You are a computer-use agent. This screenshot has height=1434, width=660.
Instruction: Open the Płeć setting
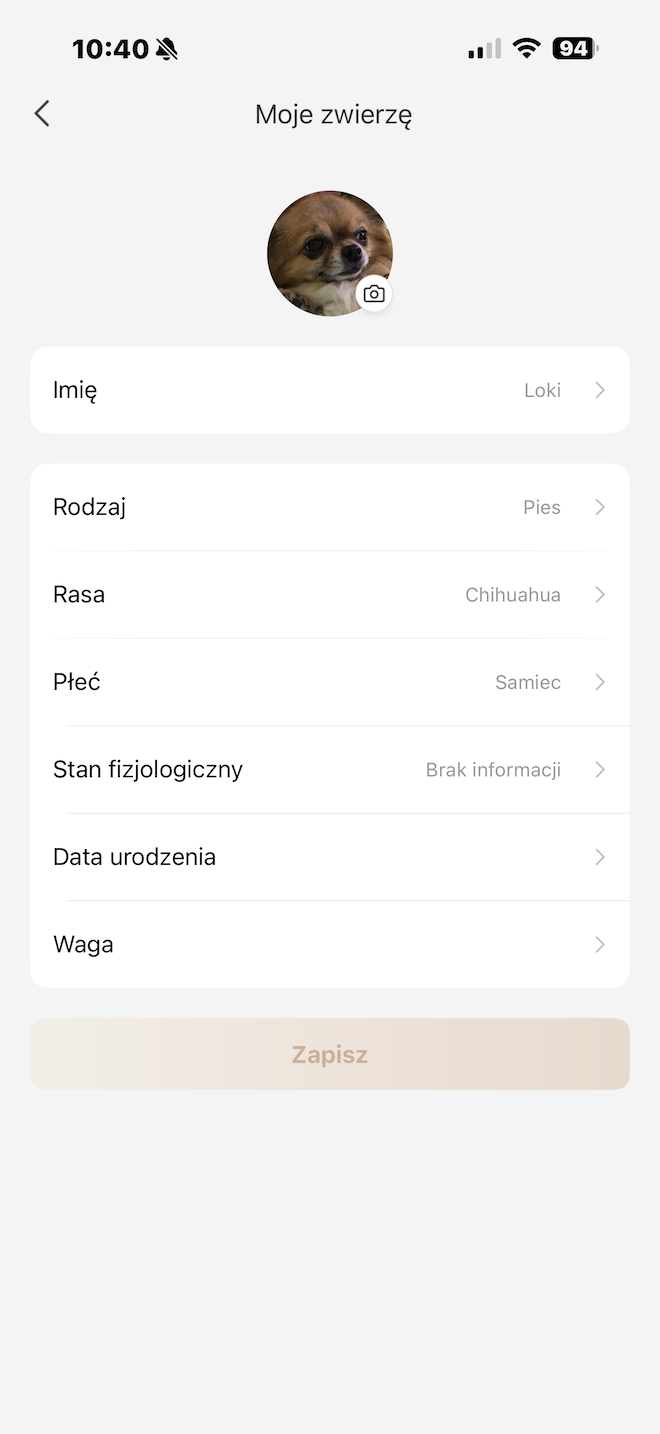click(x=330, y=682)
